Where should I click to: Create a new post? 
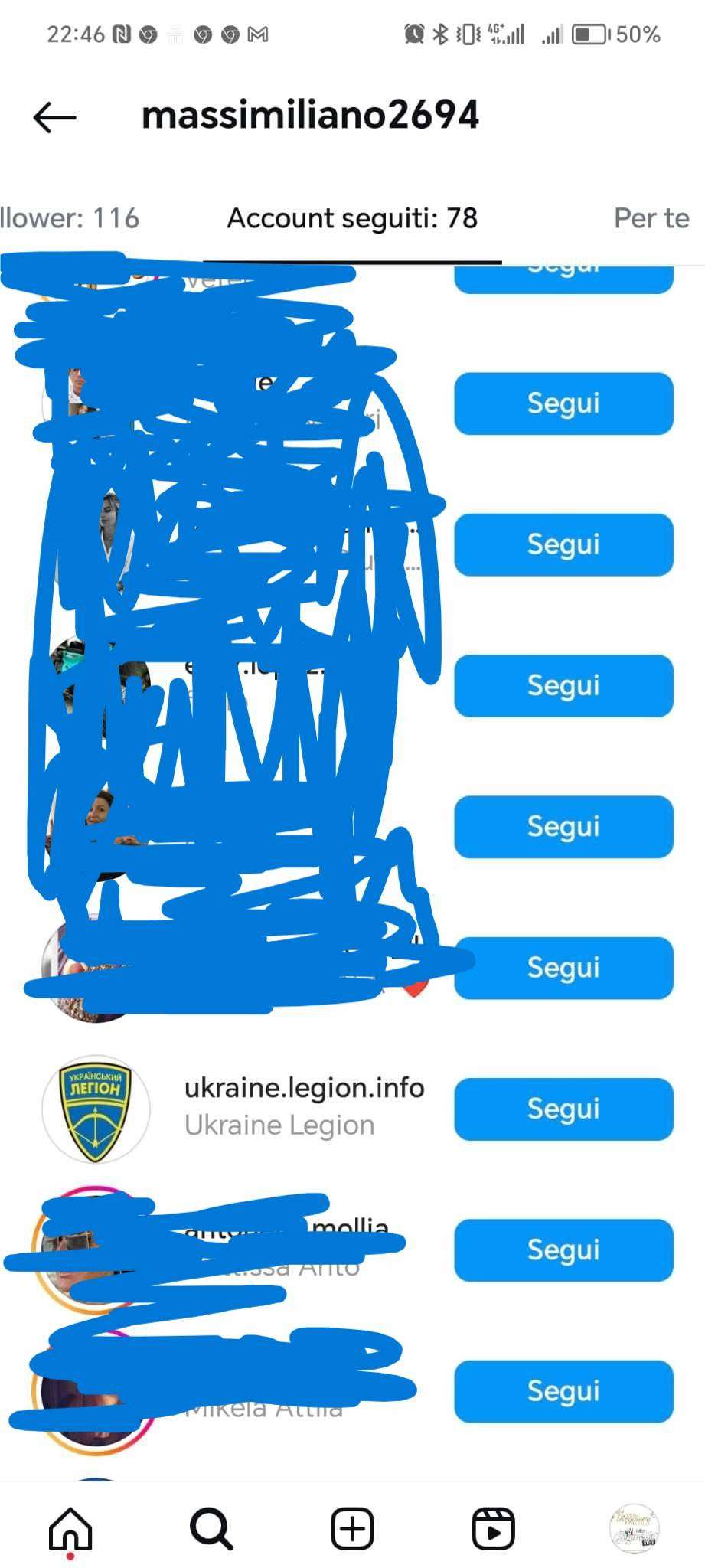tap(352, 1529)
